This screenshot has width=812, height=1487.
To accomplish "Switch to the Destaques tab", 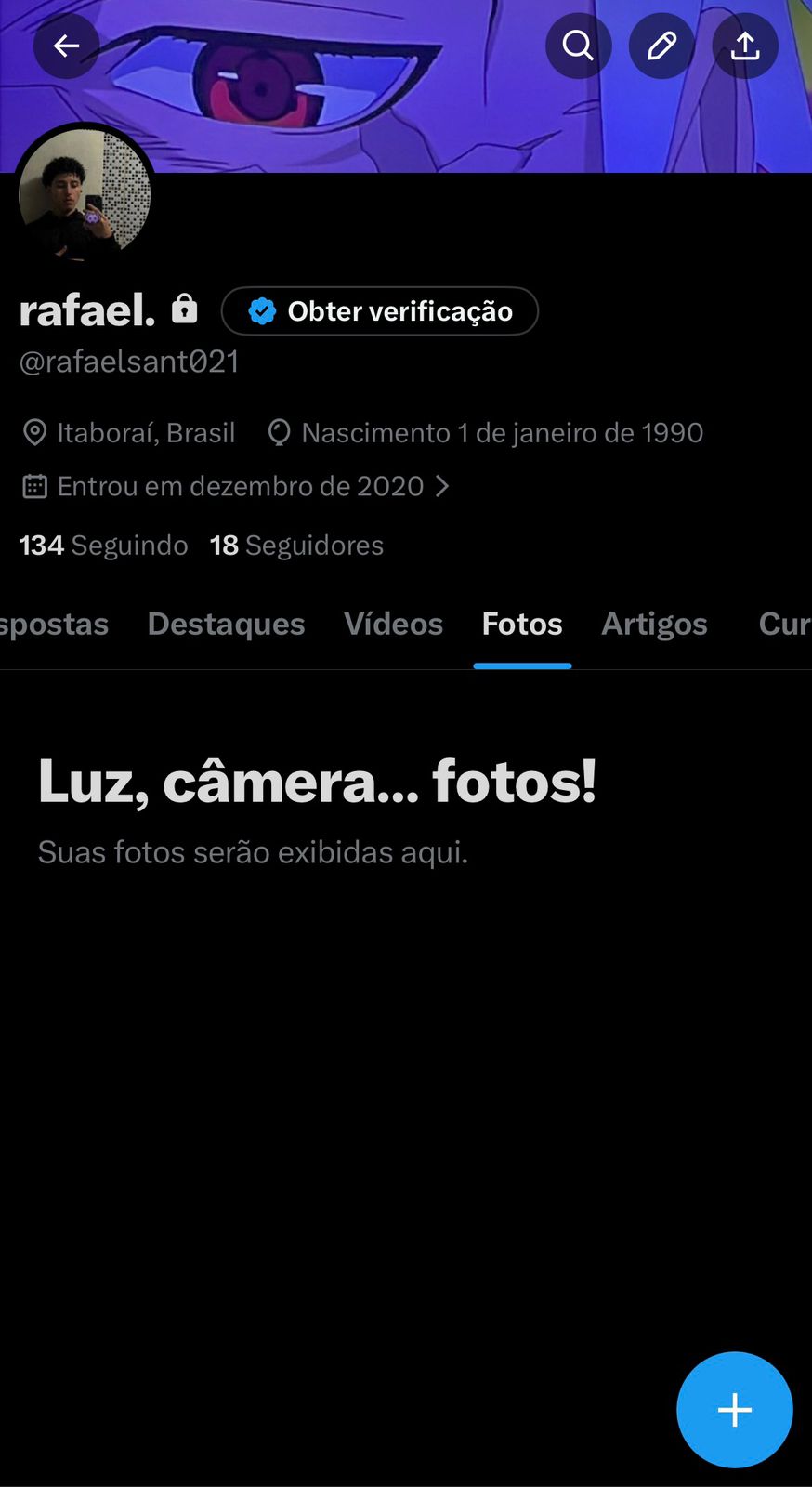I will point(226,624).
